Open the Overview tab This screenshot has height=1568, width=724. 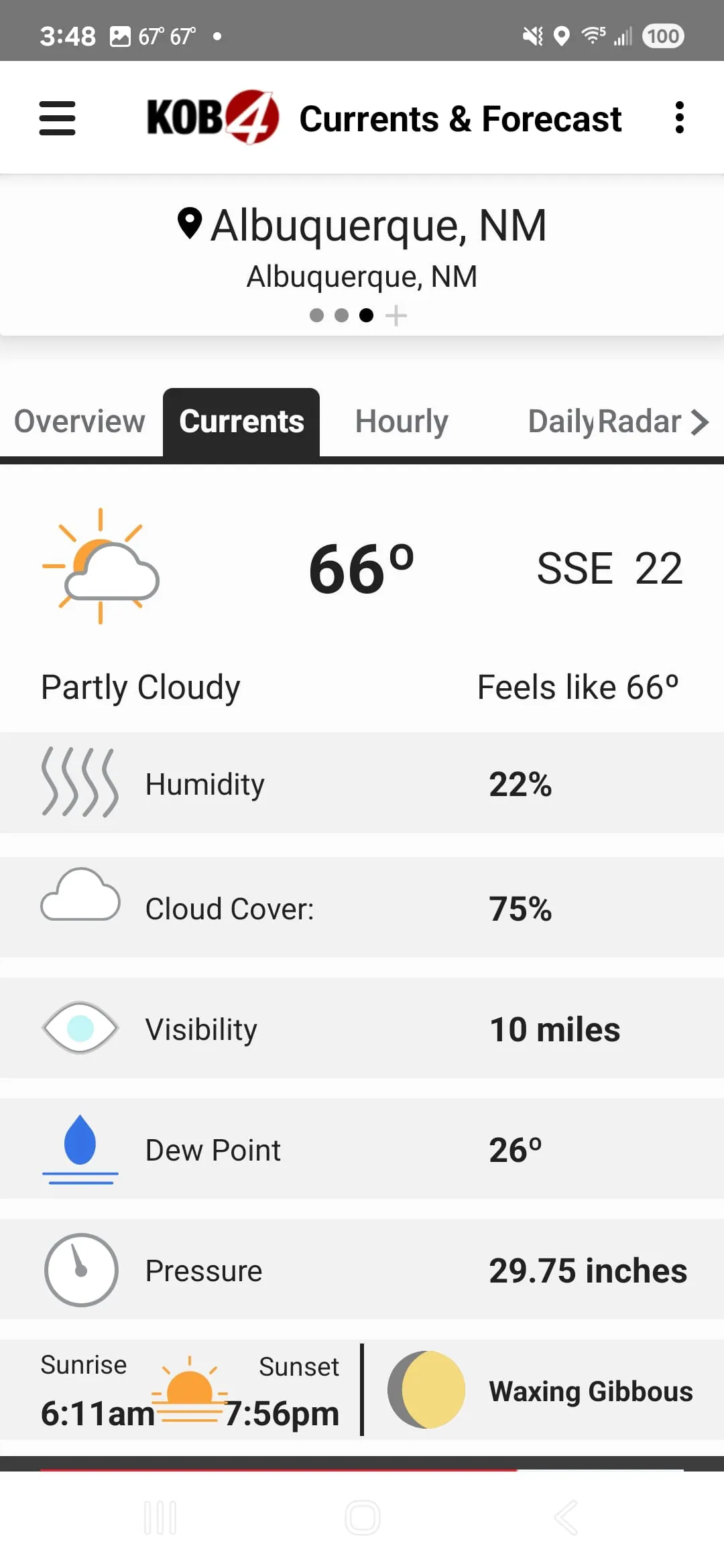tap(79, 421)
